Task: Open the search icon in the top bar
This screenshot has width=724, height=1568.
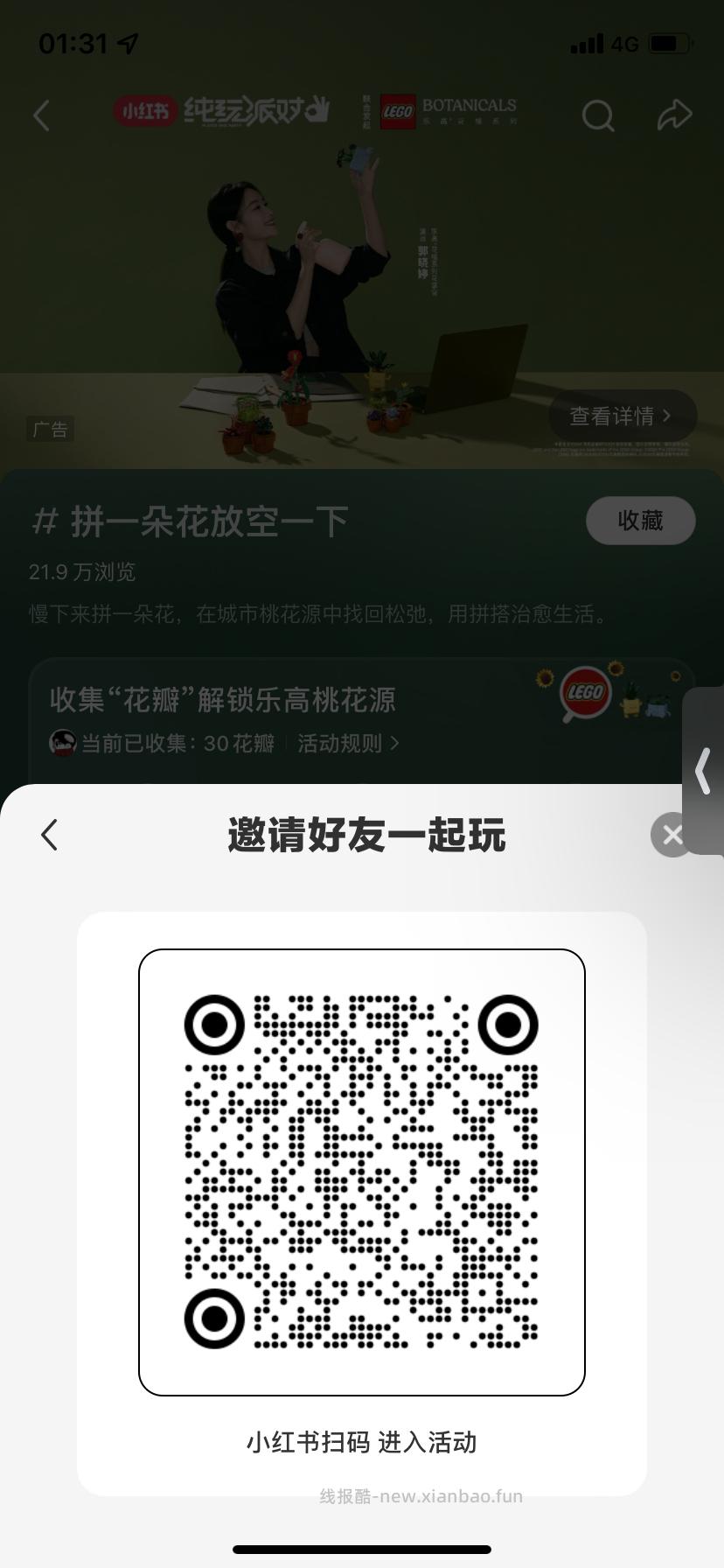Action: [x=597, y=115]
